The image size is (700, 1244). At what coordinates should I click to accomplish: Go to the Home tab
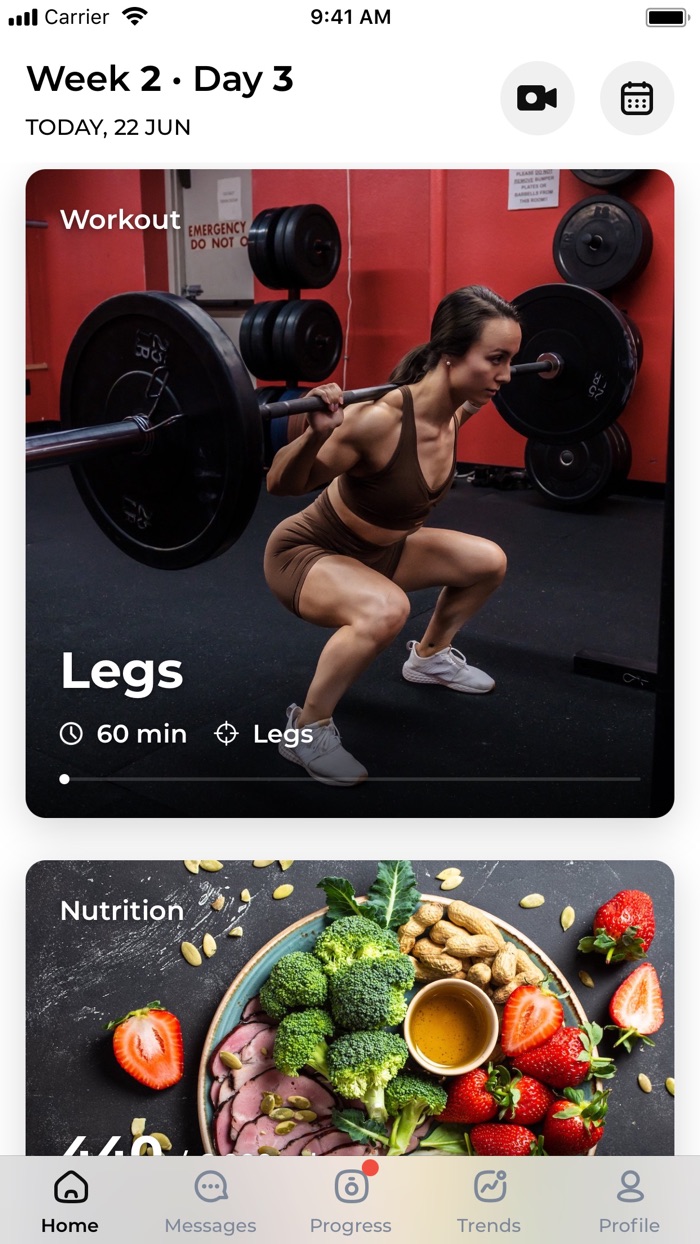tap(70, 1201)
